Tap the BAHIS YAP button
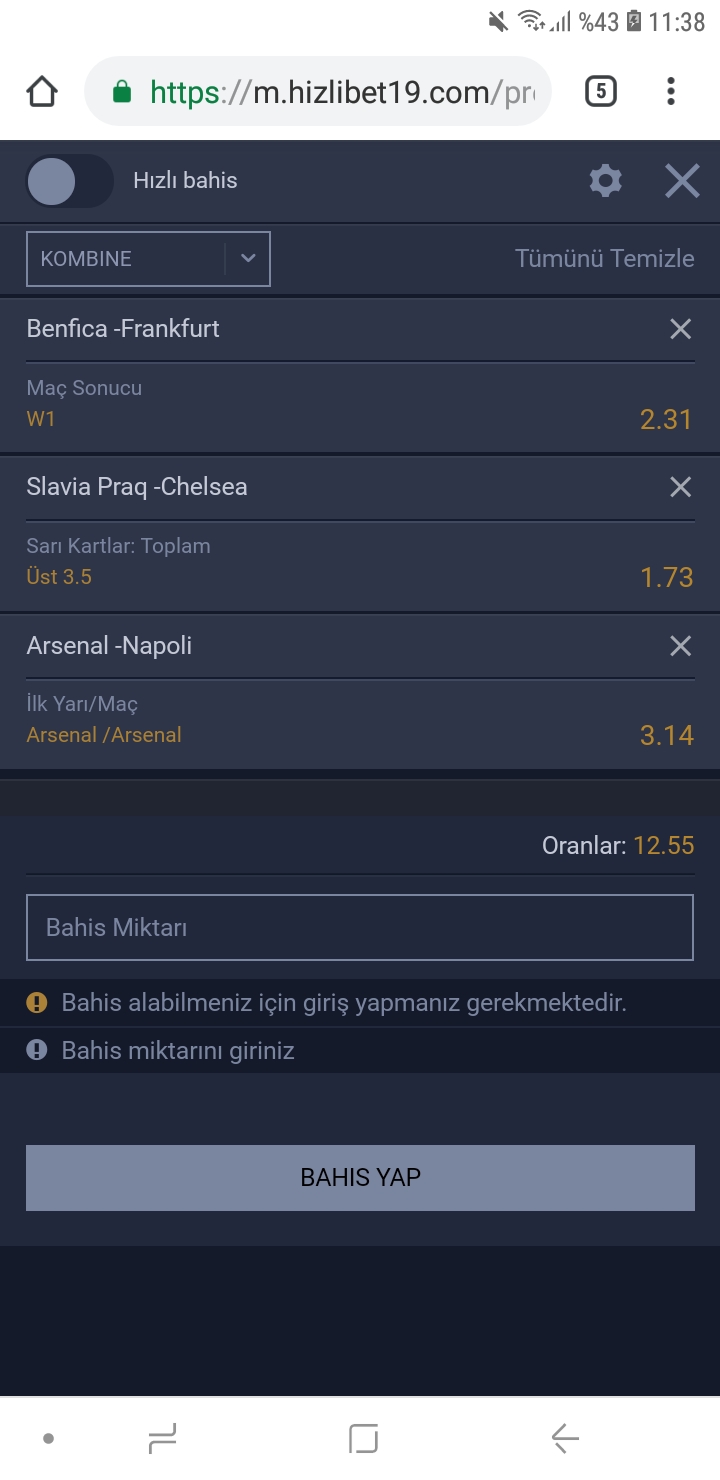This screenshot has height=1480, width=720. click(360, 1178)
